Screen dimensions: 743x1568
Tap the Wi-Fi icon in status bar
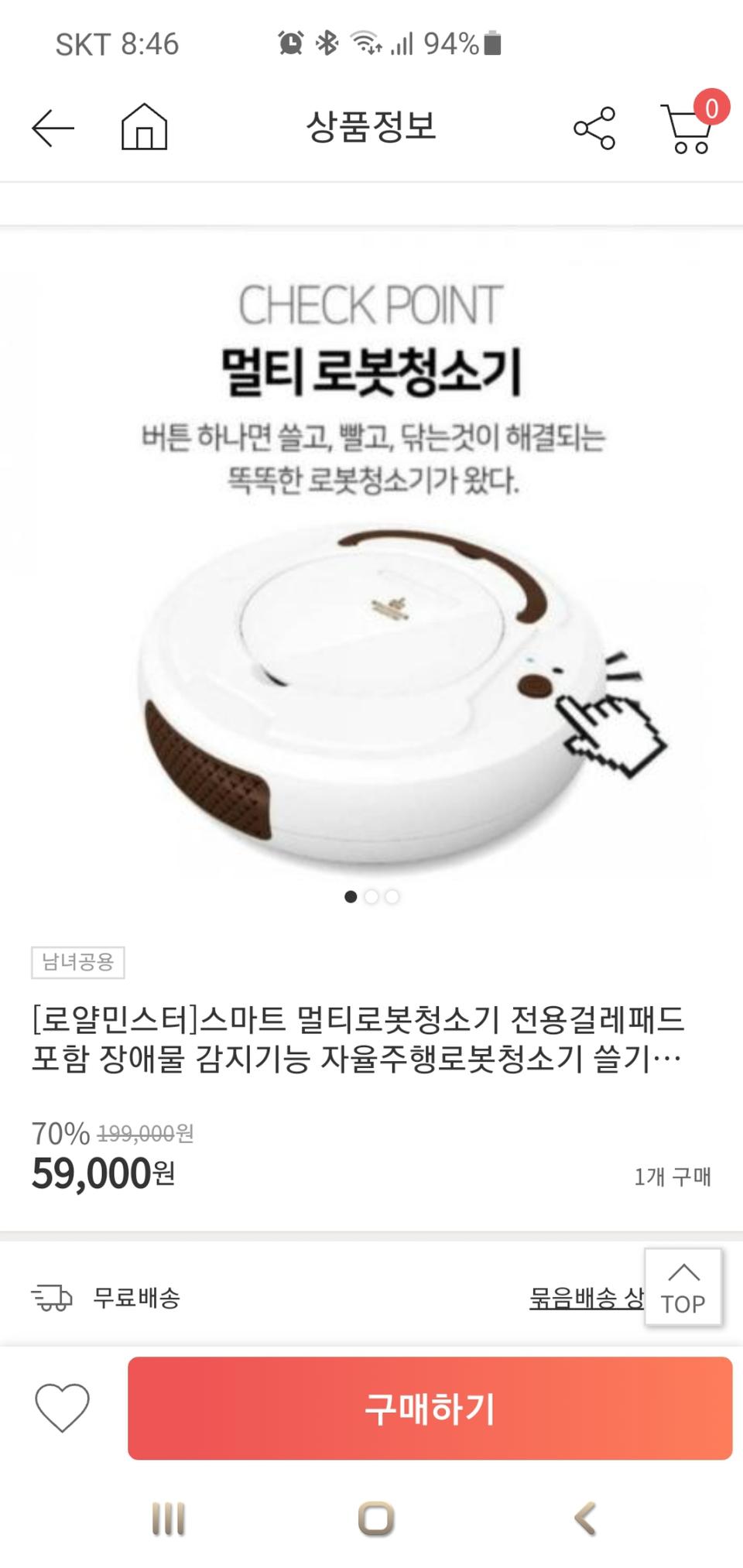pos(364,44)
